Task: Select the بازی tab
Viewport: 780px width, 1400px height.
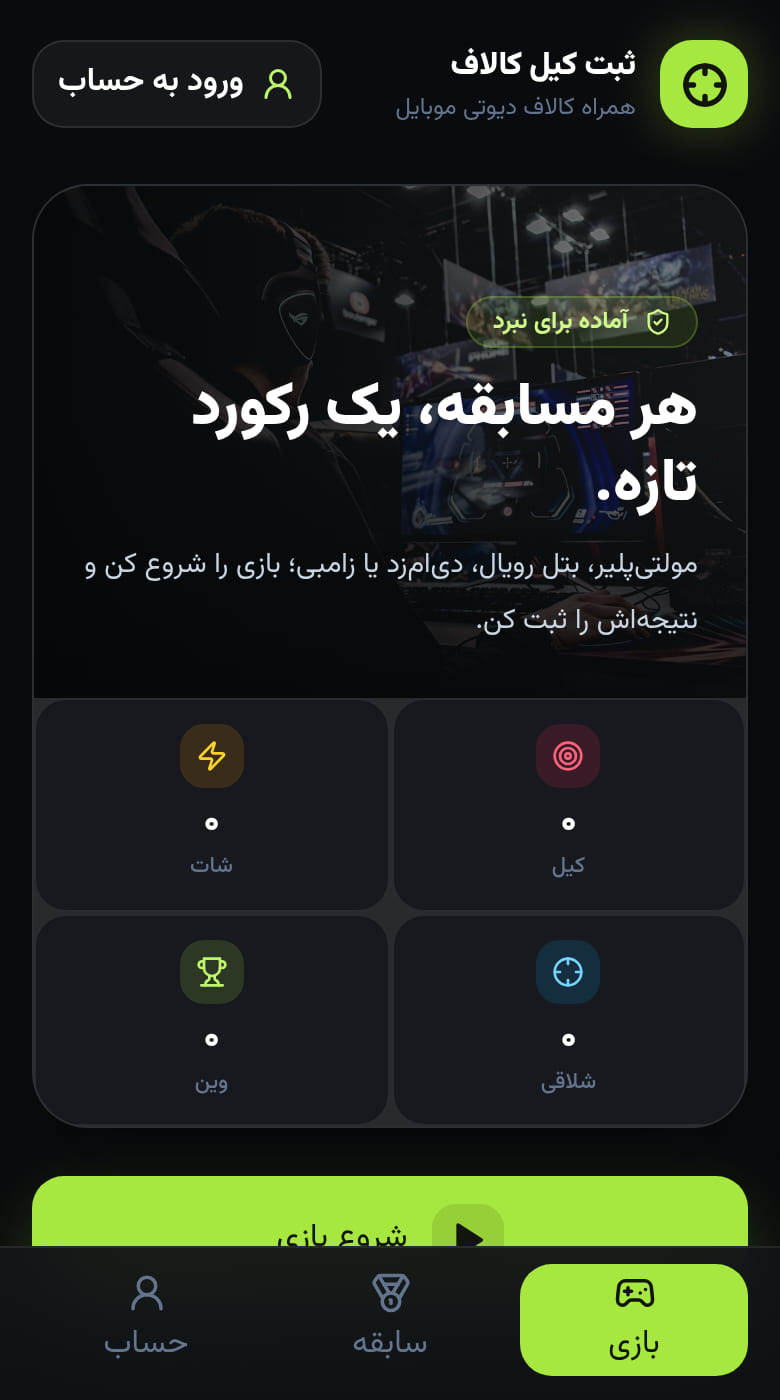Action: (634, 1319)
